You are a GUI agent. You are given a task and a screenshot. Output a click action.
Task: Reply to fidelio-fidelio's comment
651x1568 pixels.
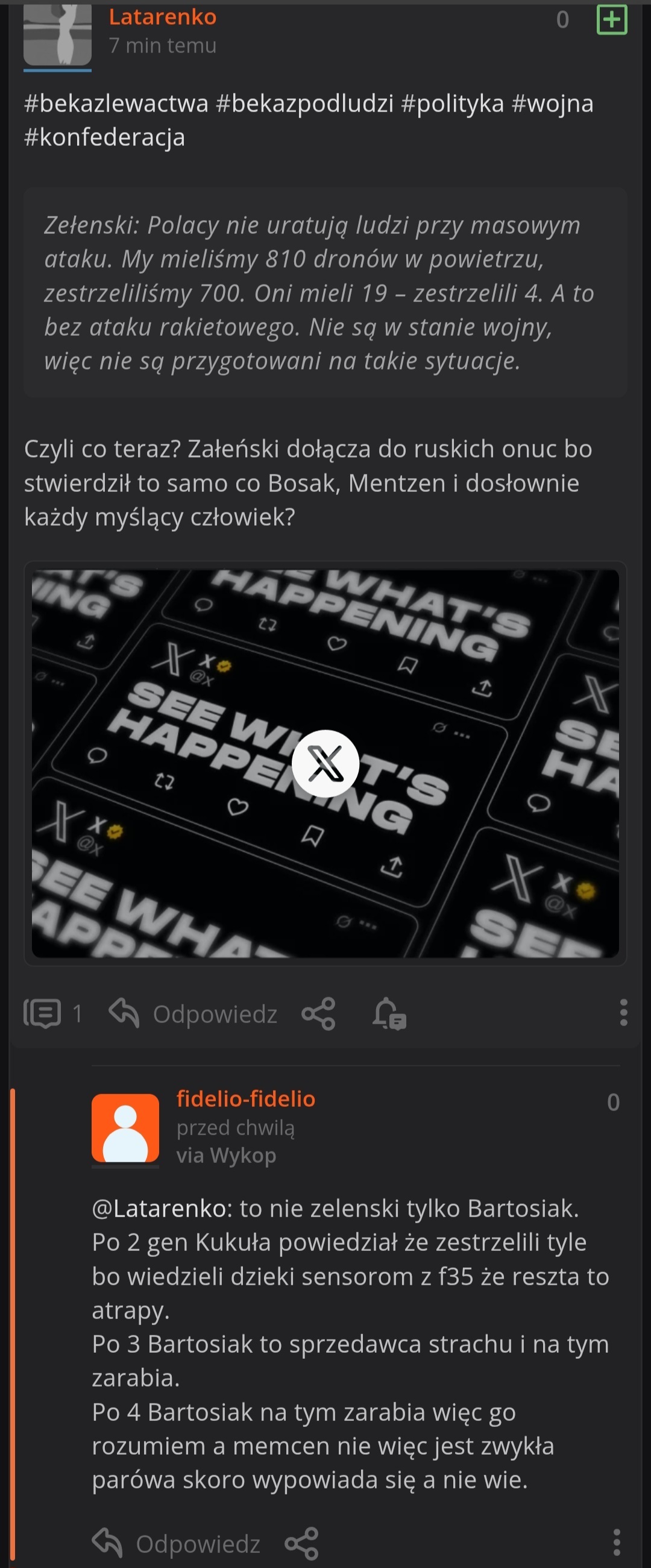(177, 1543)
